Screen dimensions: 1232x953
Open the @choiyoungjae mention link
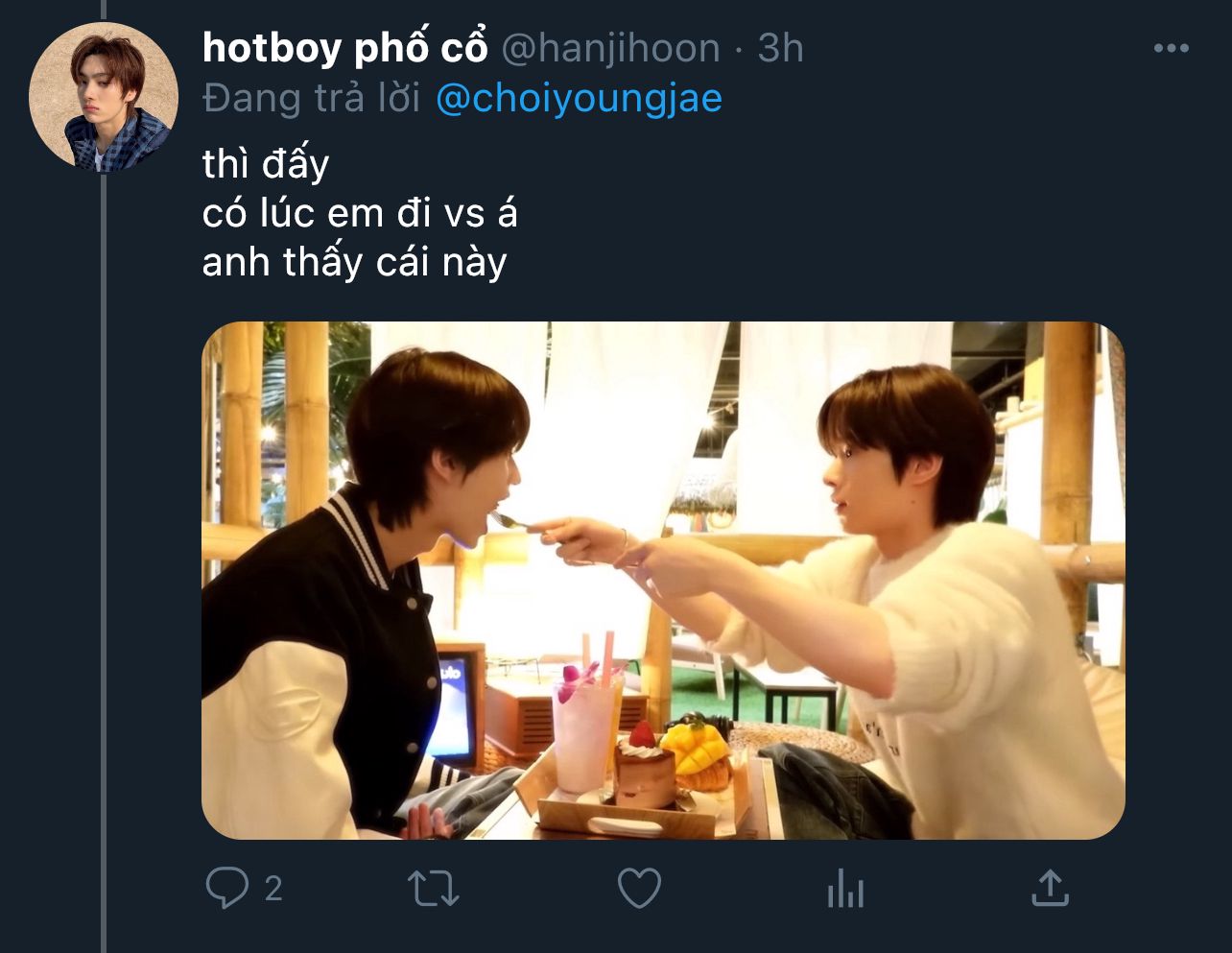pyautogui.click(x=579, y=98)
